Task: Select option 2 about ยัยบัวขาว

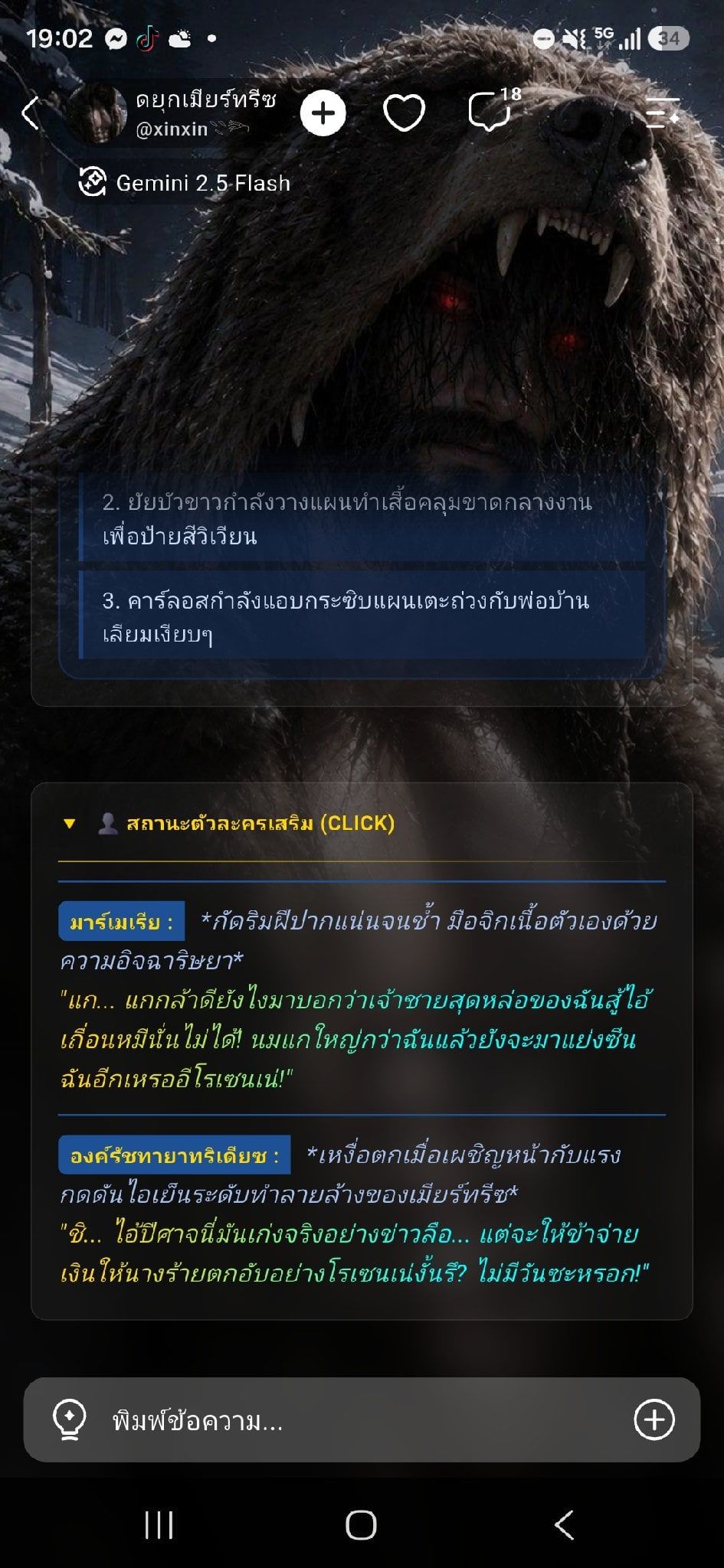Action: tap(362, 518)
